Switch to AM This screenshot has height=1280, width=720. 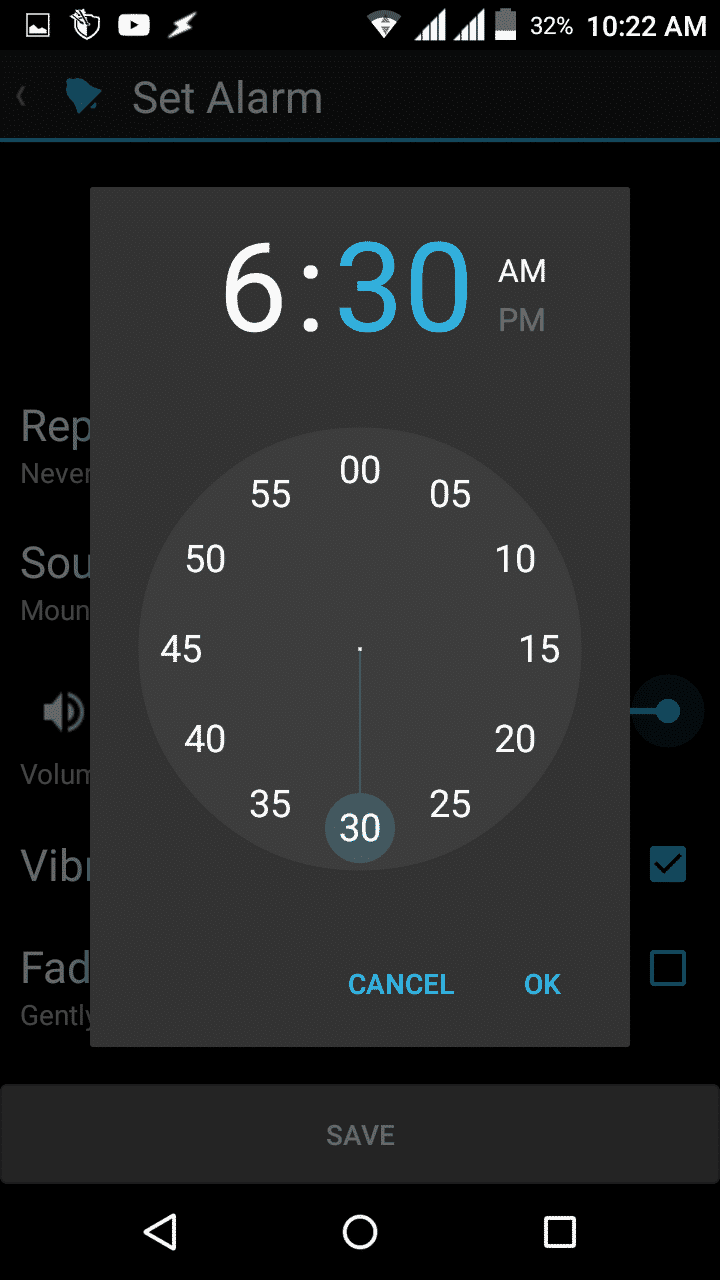(522, 271)
